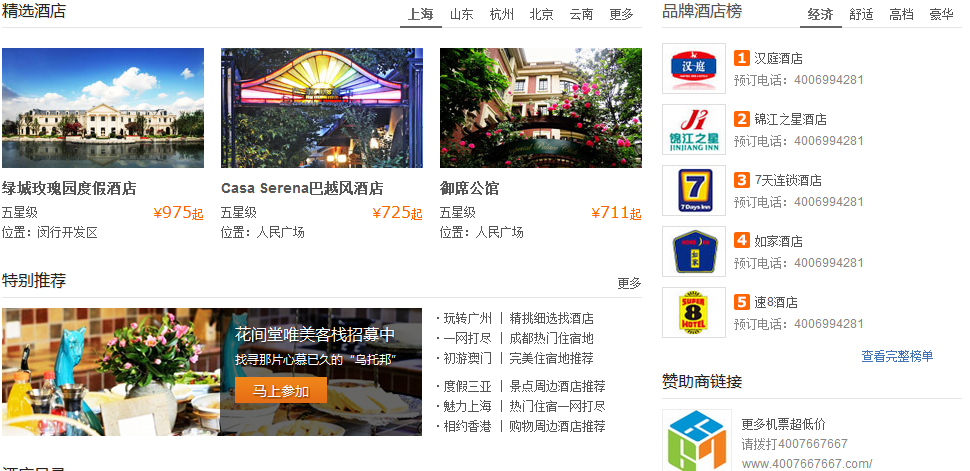View the 御席公馆 hotel card
Image resolution: width=970 pixels, height=471 pixels.
tap(469, 188)
